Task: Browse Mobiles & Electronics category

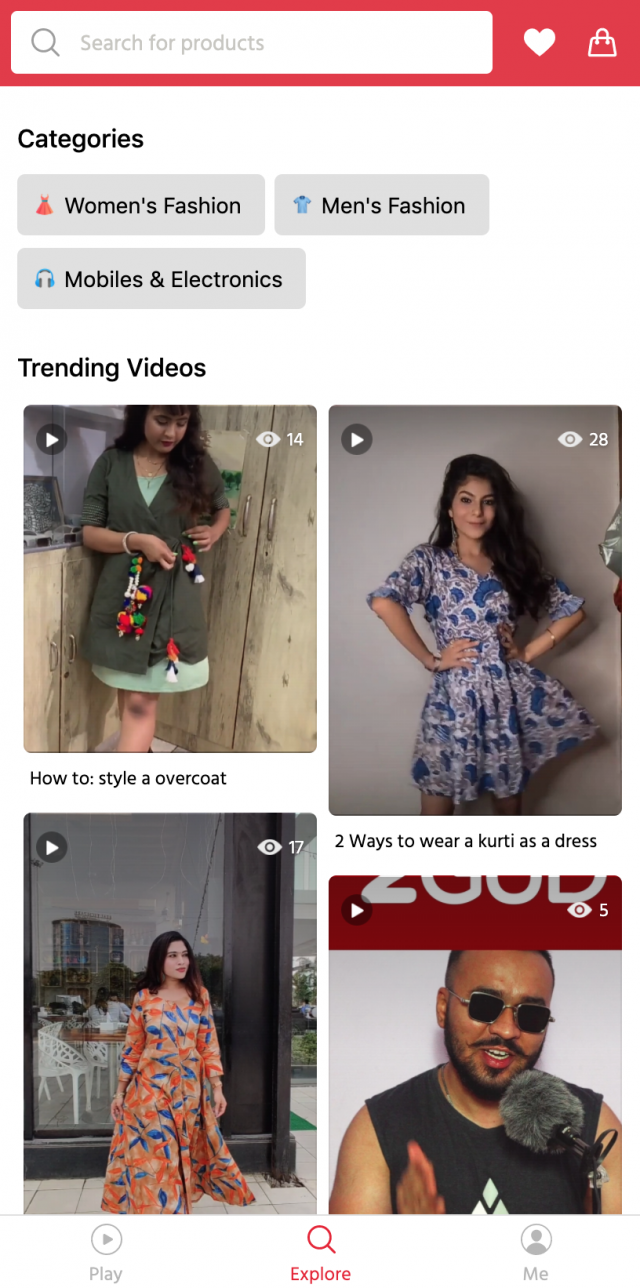Action: pos(161,279)
